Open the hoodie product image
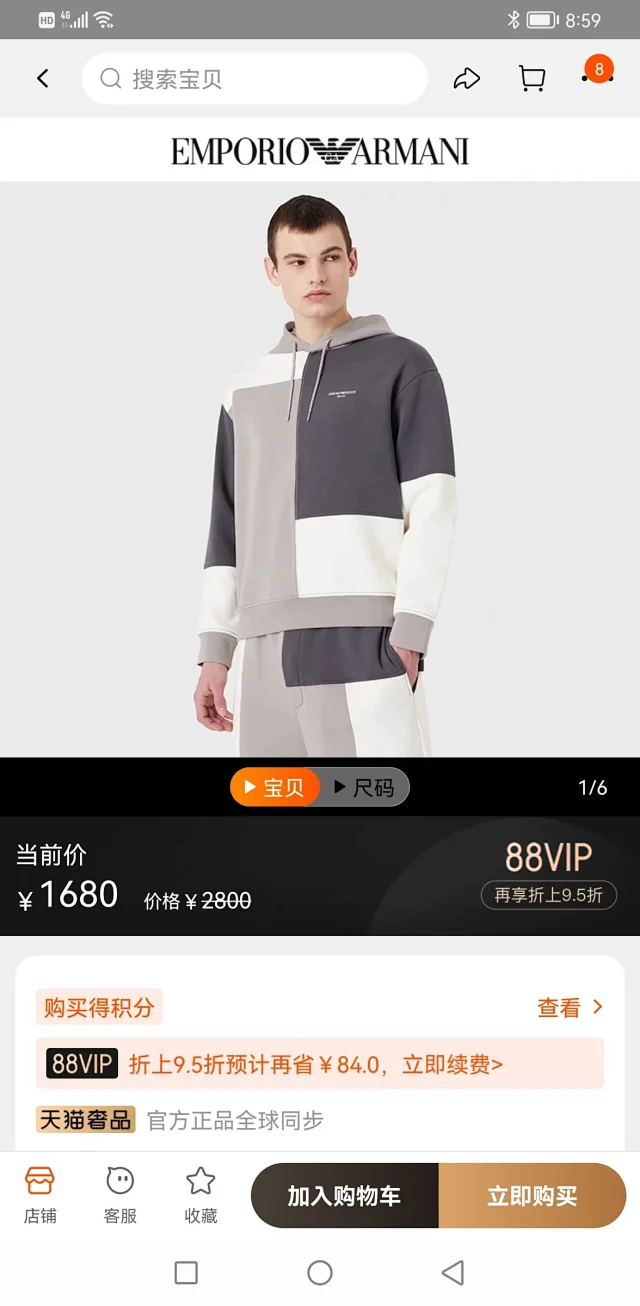640x1306 pixels. [320, 470]
